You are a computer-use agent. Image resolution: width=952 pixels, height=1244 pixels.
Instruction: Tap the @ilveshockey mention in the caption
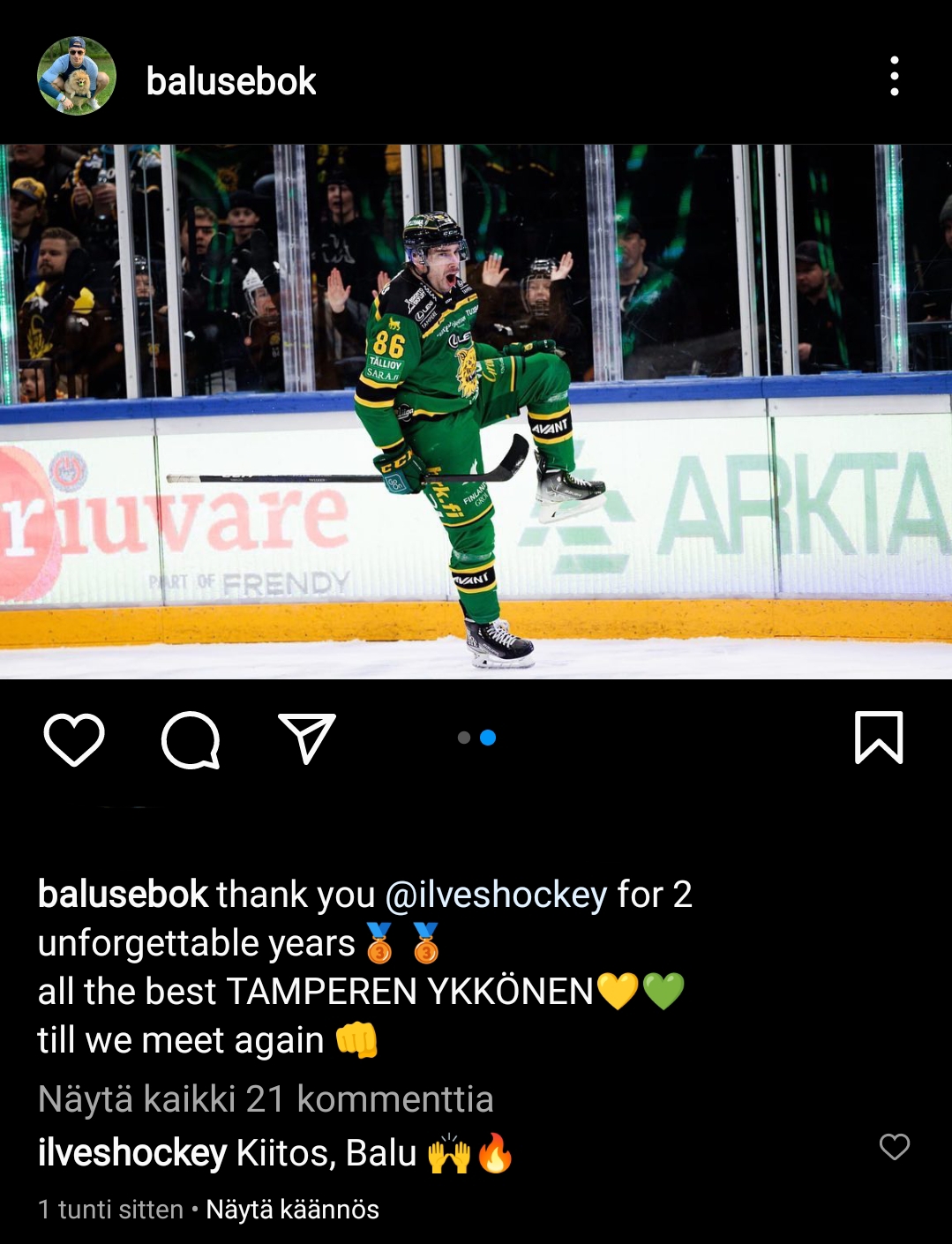(496, 895)
